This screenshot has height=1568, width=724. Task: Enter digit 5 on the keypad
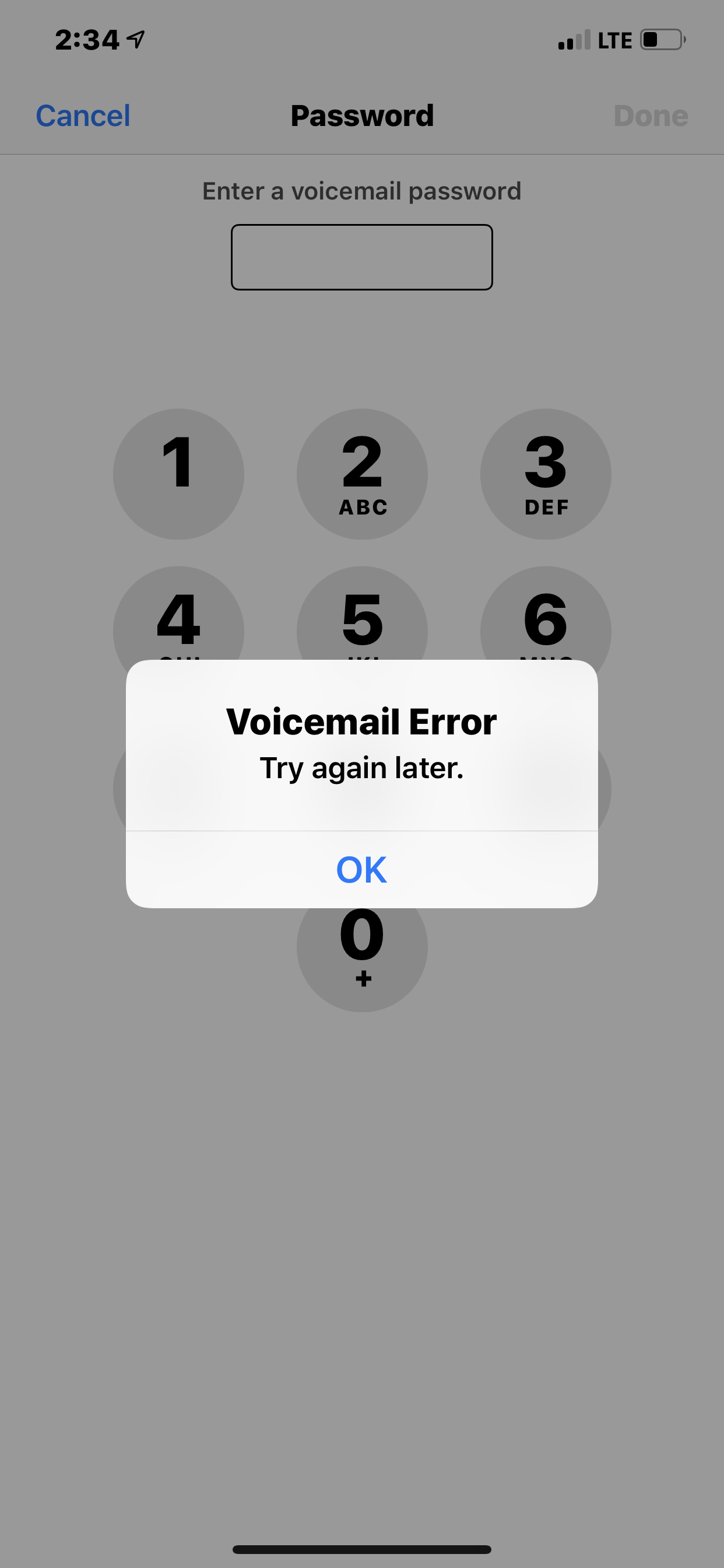click(x=362, y=618)
